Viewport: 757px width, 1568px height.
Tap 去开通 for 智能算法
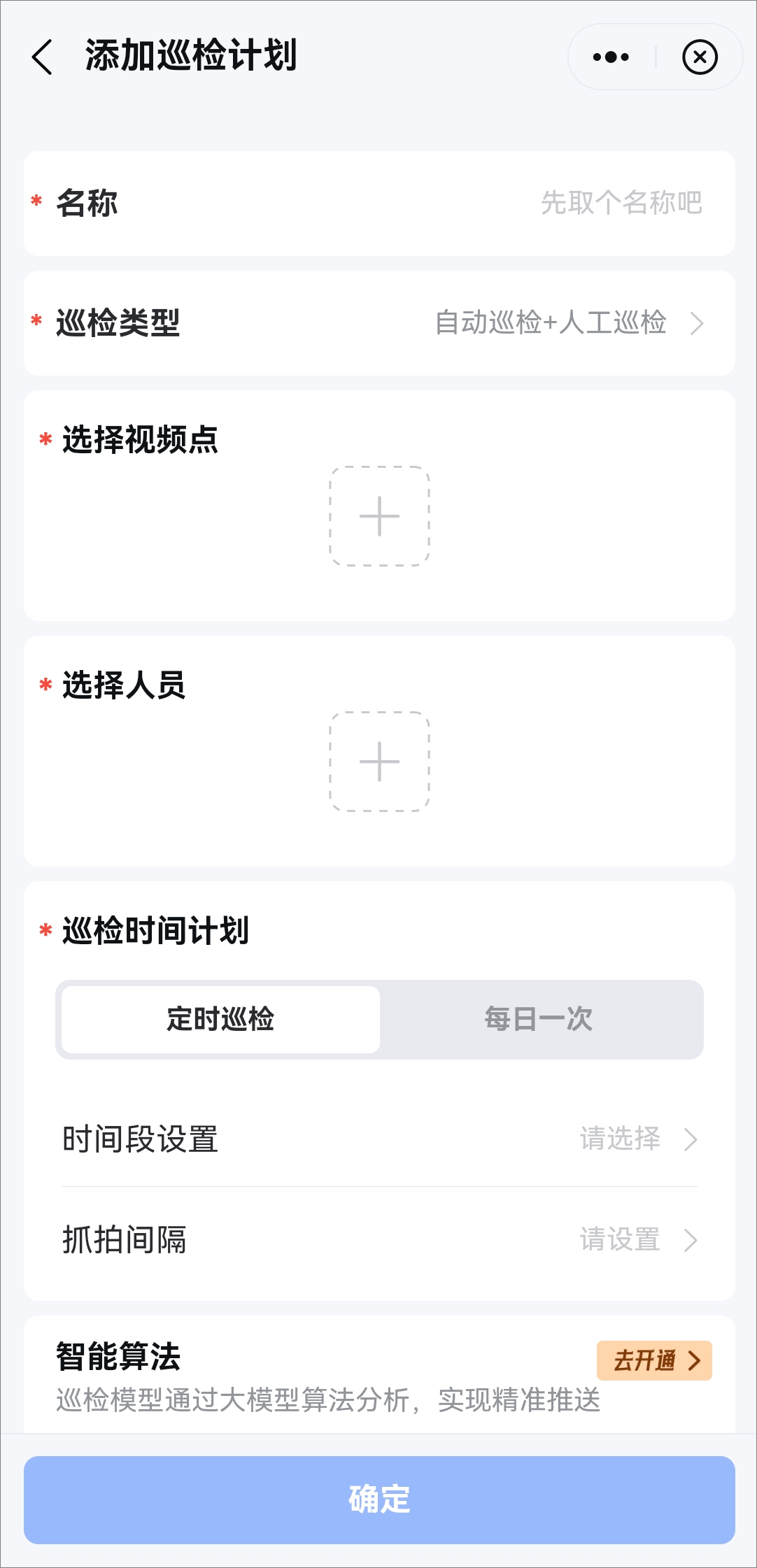click(x=654, y=1360)
